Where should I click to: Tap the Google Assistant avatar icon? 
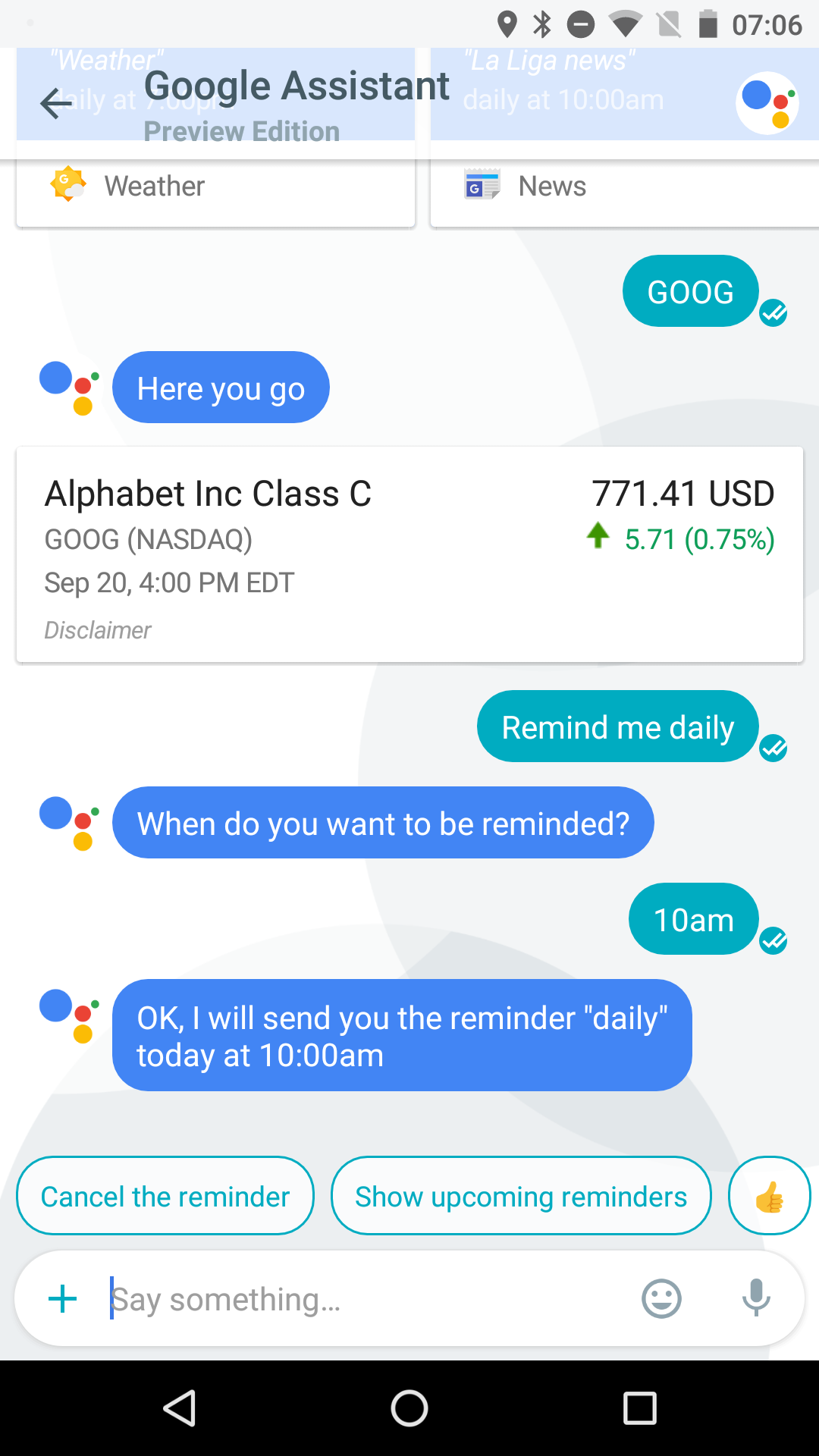(x=767, y=103)
